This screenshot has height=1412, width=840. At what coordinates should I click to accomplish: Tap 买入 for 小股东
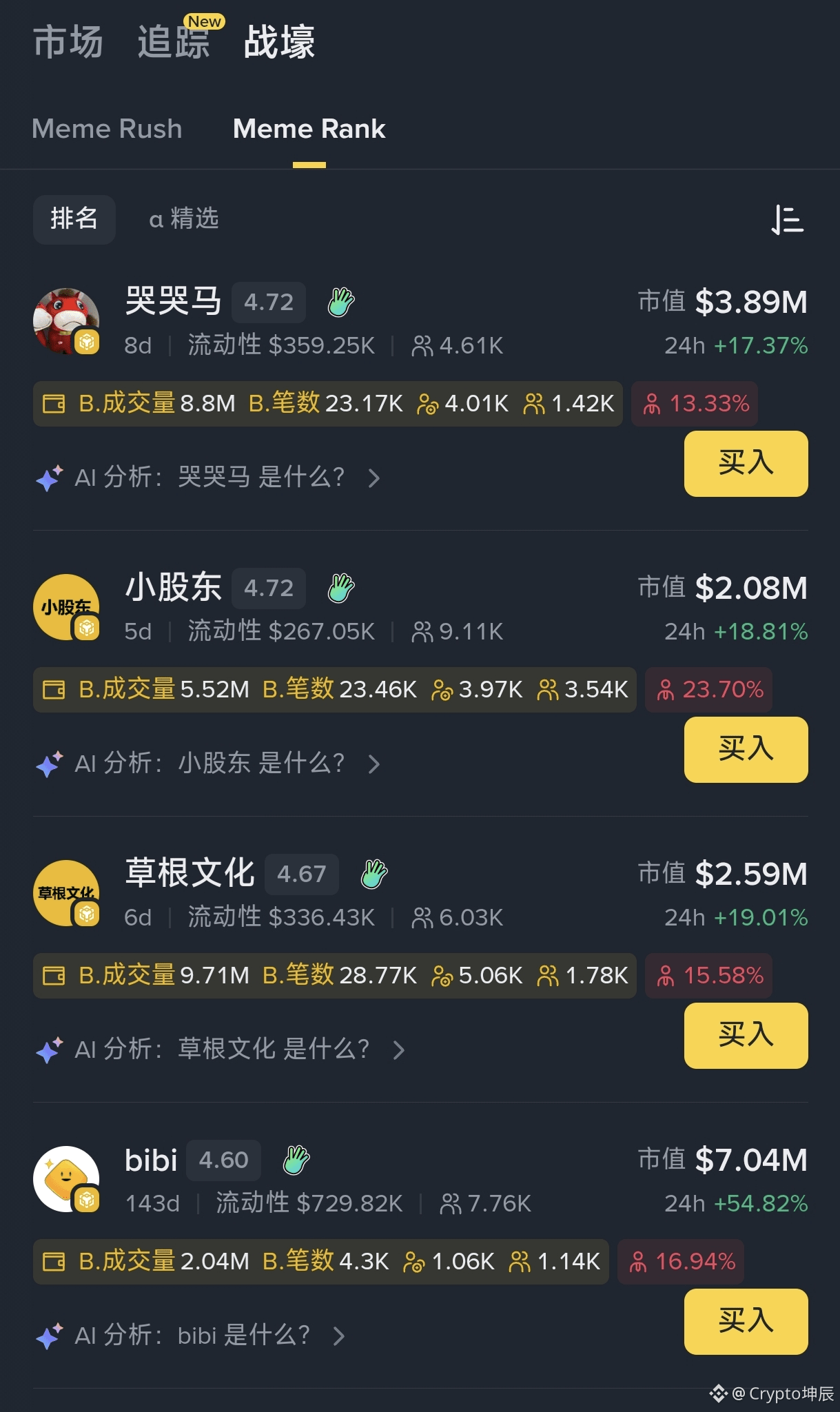(746, 749)
